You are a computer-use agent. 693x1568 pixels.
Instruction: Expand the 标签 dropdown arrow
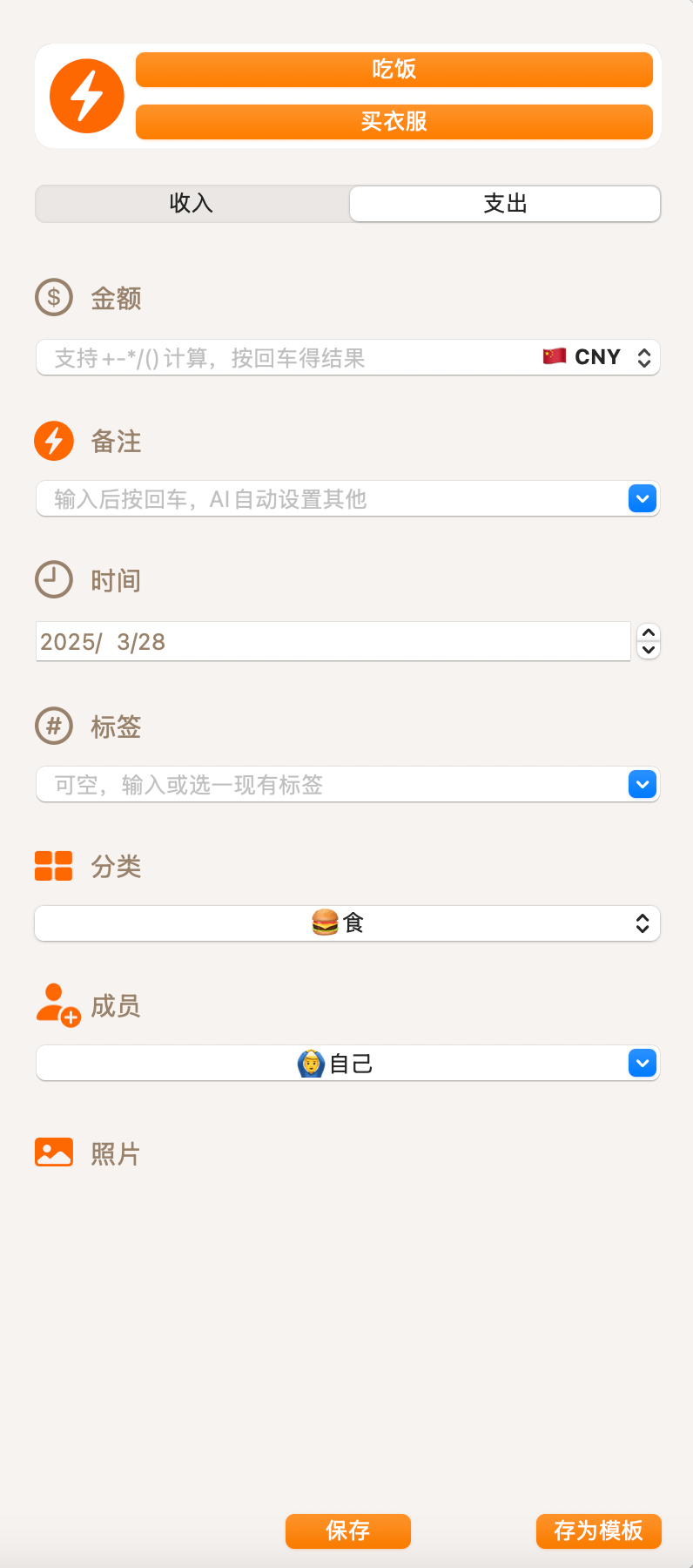[x=643, y=785]
